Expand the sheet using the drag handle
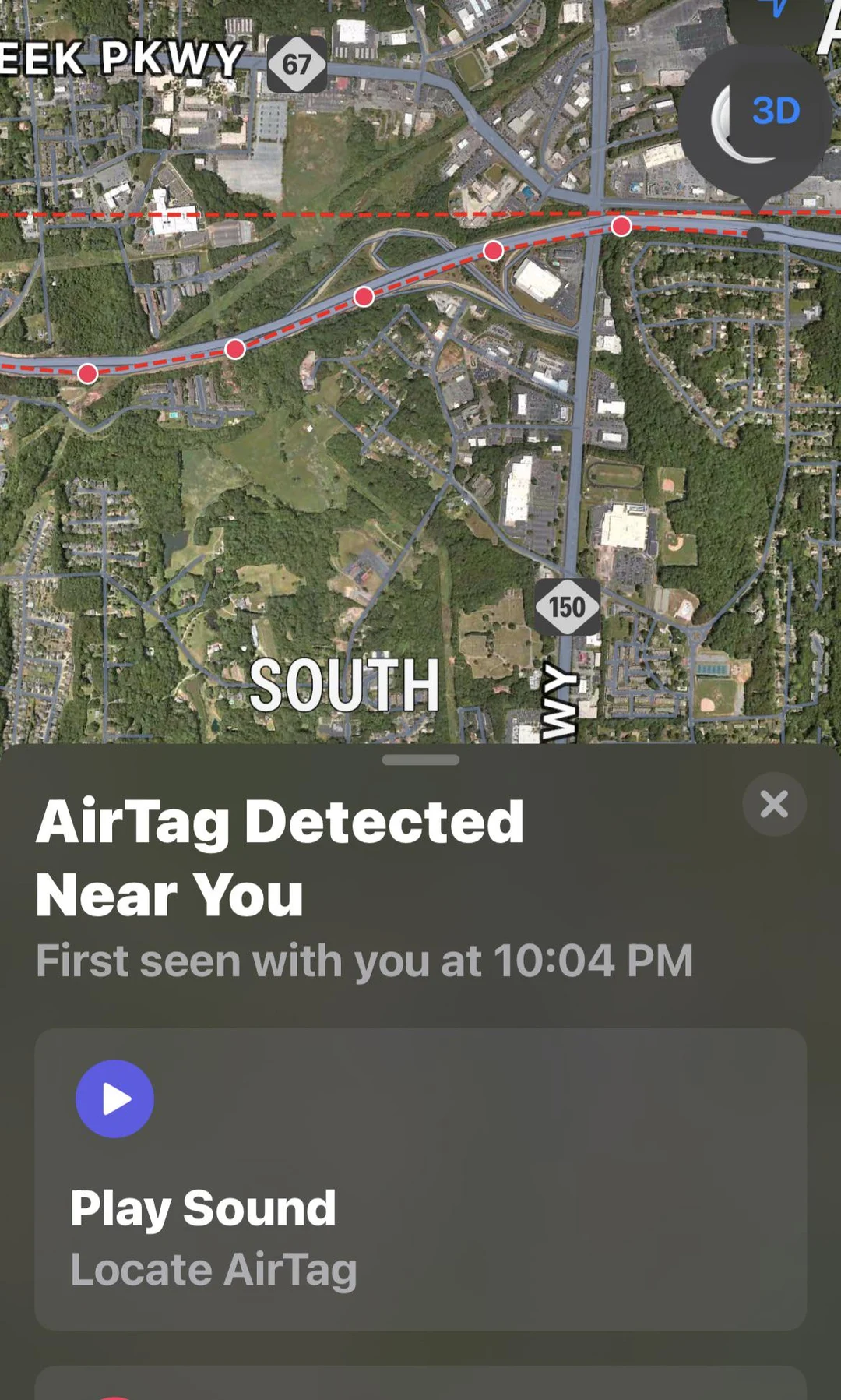 pyautogui.click(x=420, y=762)
